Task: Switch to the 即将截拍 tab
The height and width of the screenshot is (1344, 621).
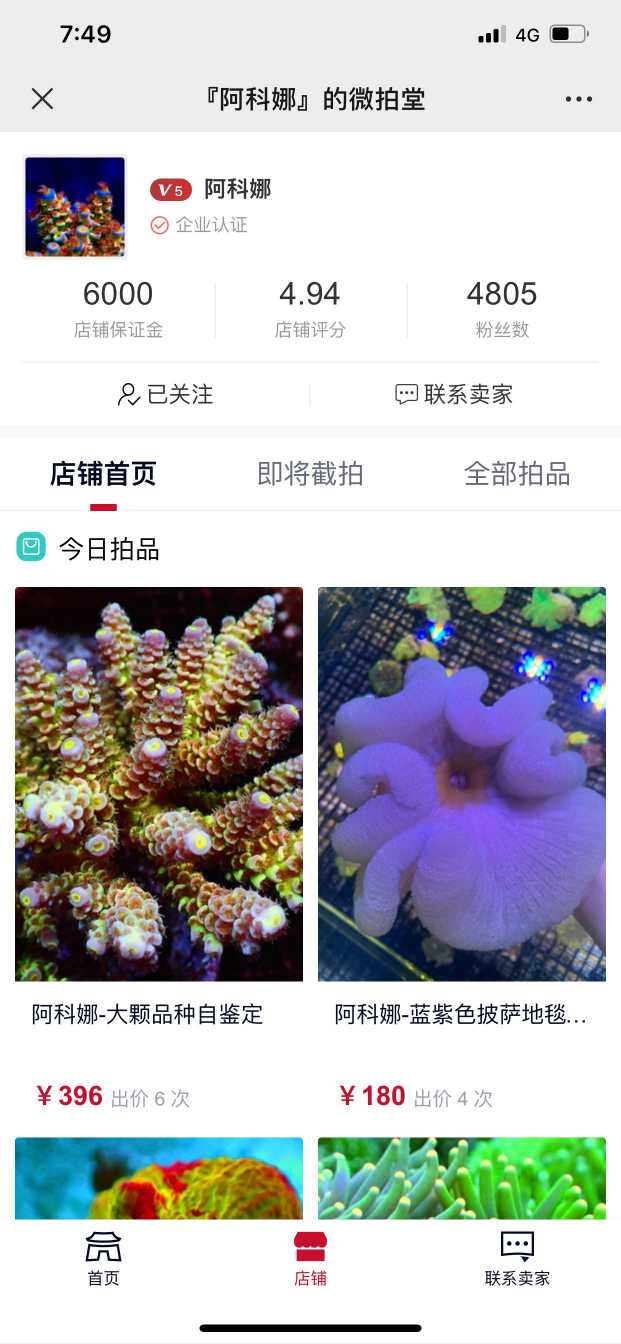Action: coord(310,473)
